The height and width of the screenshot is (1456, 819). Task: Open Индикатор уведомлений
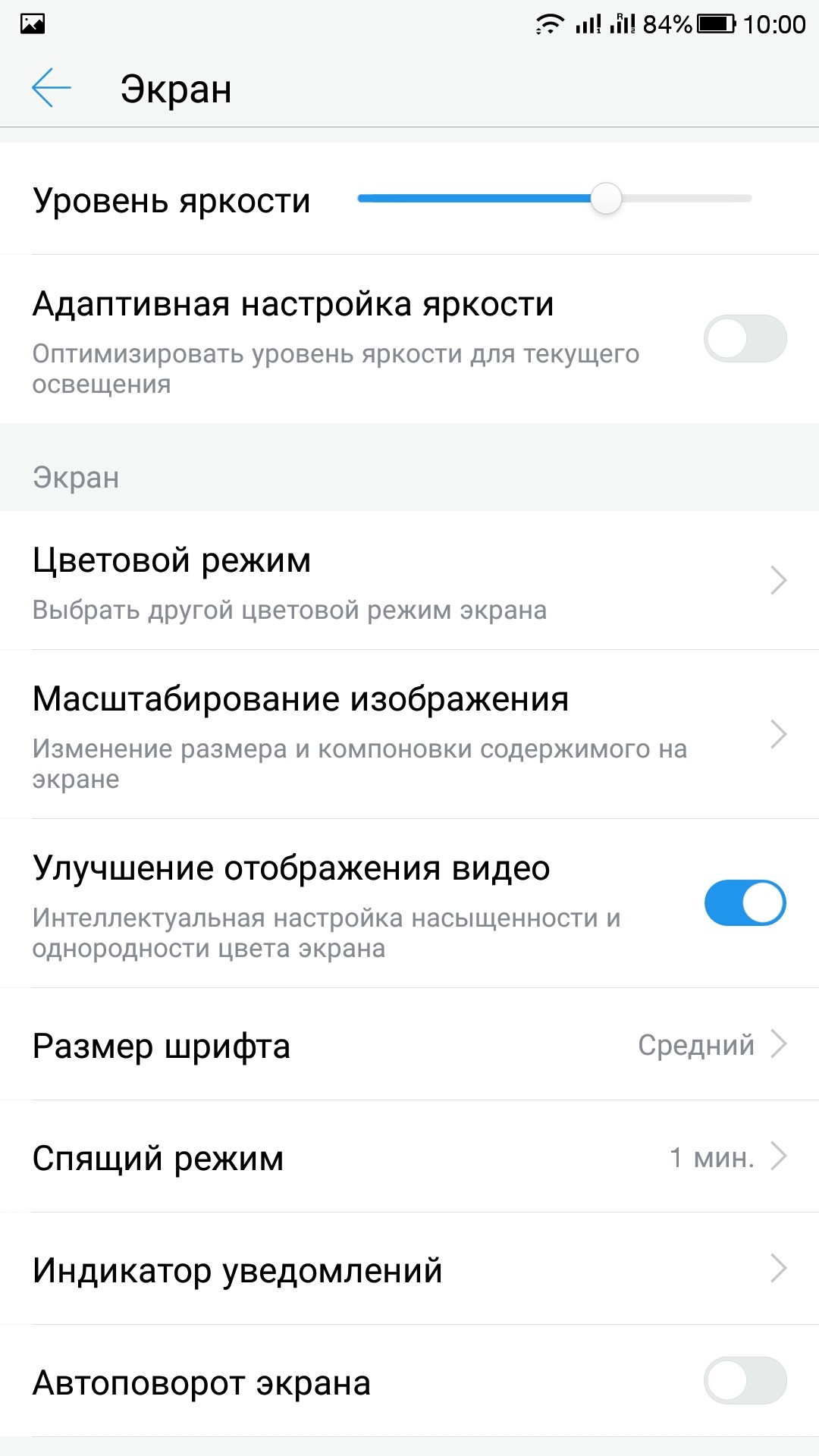(409, 1269)
